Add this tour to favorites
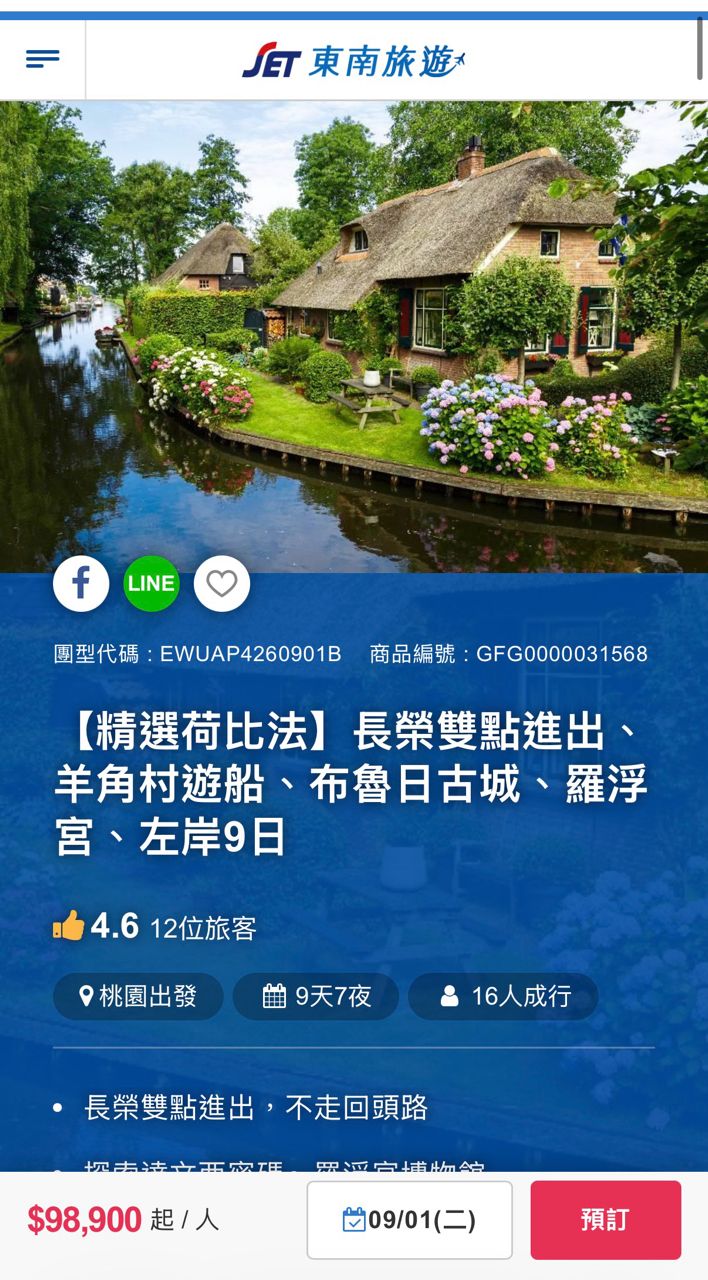This screenshot has height=1280, width=708. click(x=222, y=584)
